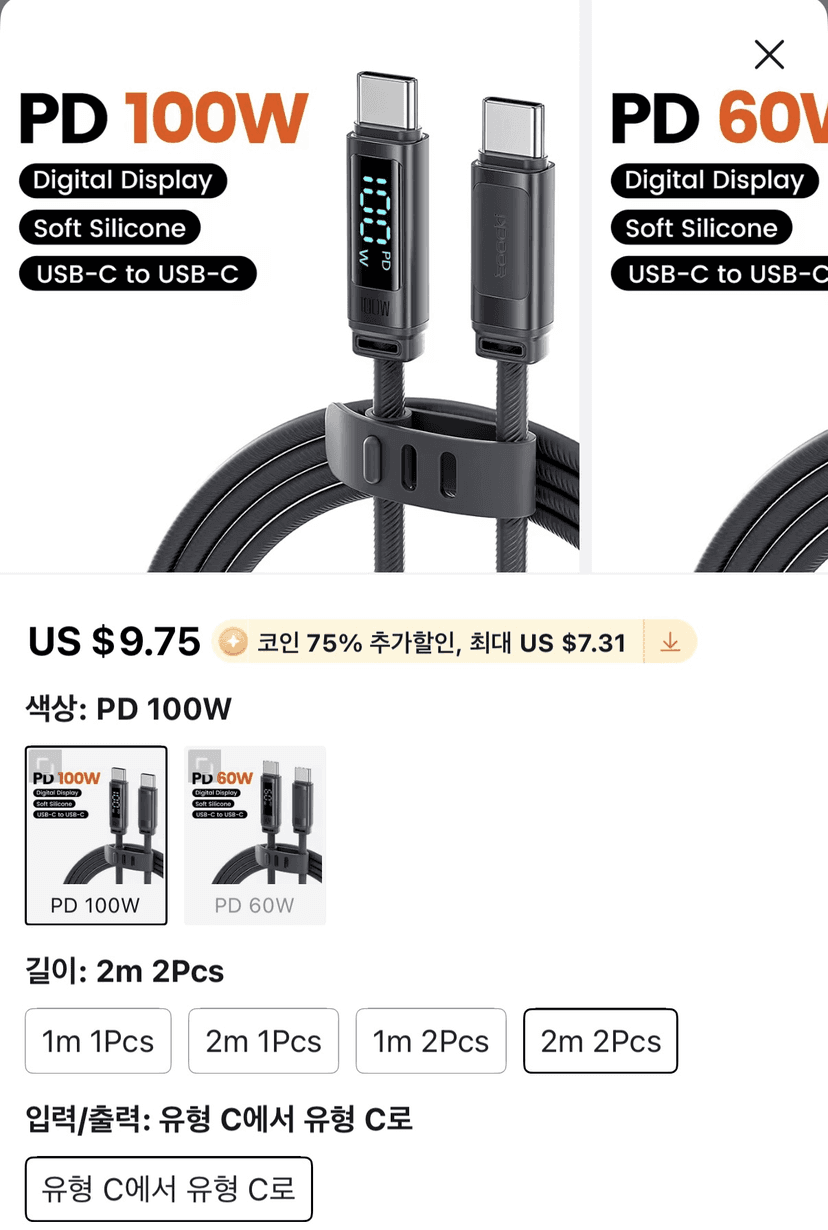Choose the 2m 1Pcs length
828x1230 pixels.
264,1041
